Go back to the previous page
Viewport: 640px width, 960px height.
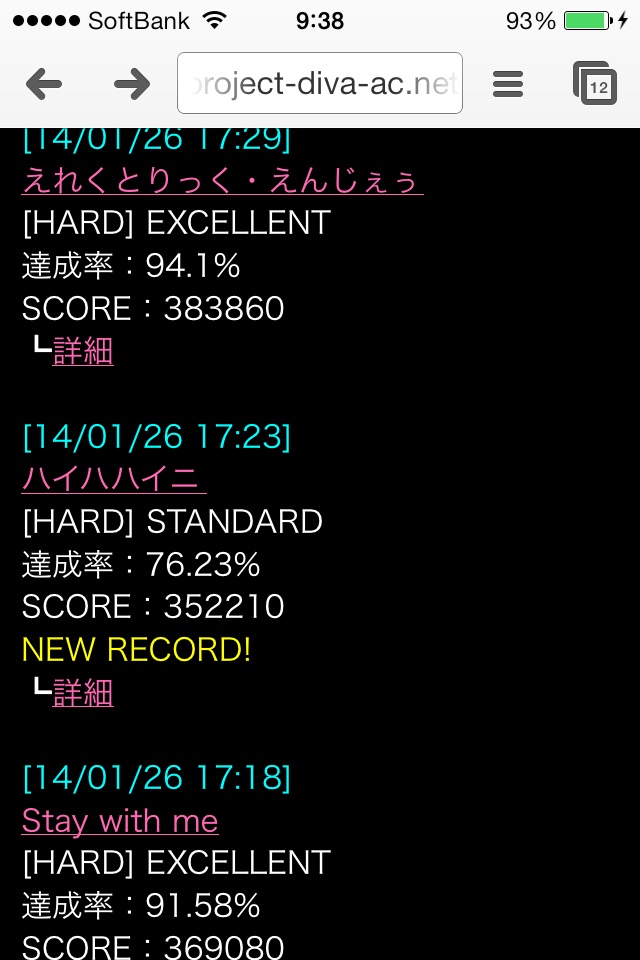(x=44, y=84)
